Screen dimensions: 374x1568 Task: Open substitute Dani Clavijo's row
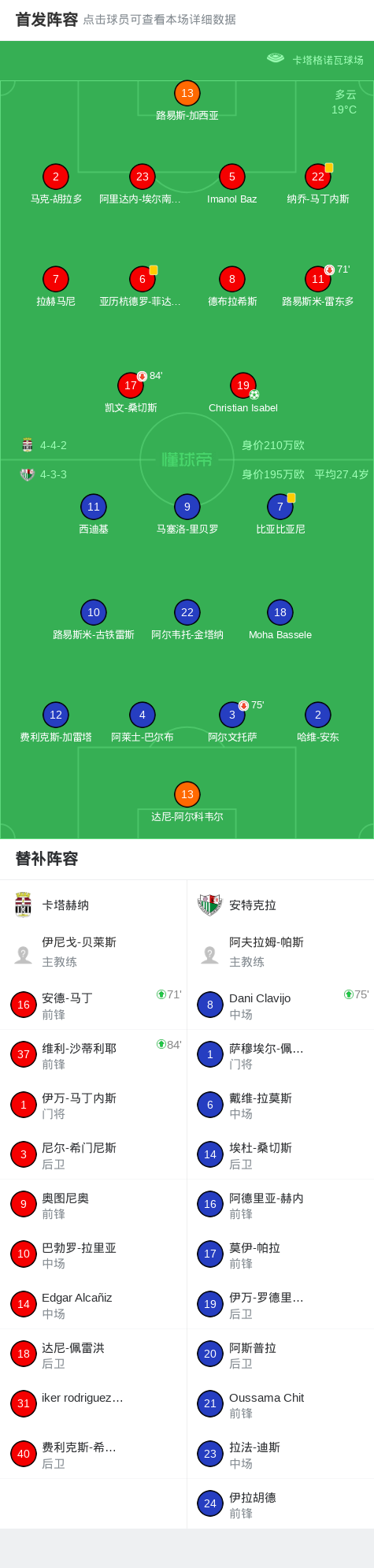tap(280, 1005)
